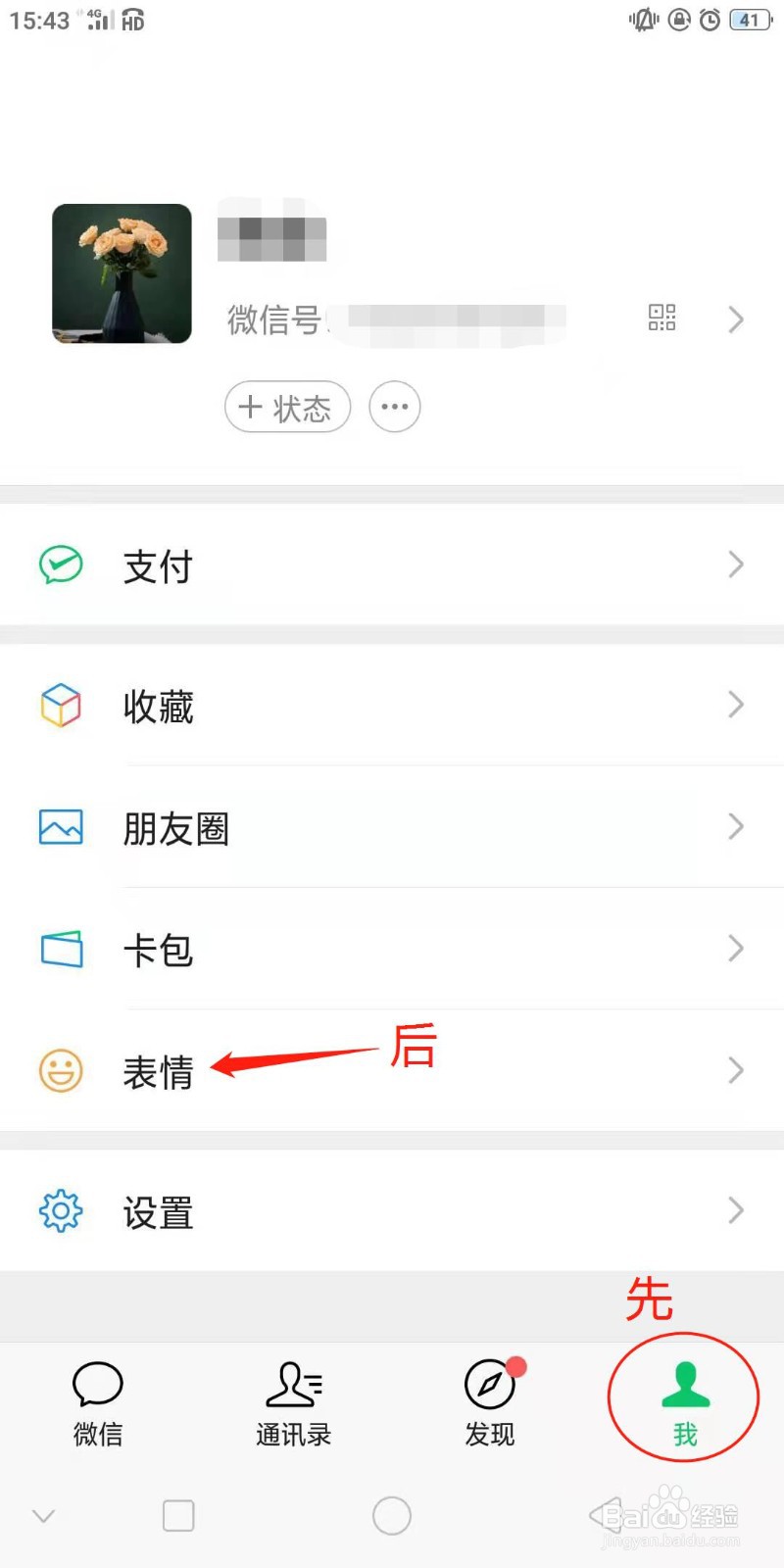
Task: Open WeChat Pay via the 支付 icon
Action: pyautogui.click(x=60, y=565)
